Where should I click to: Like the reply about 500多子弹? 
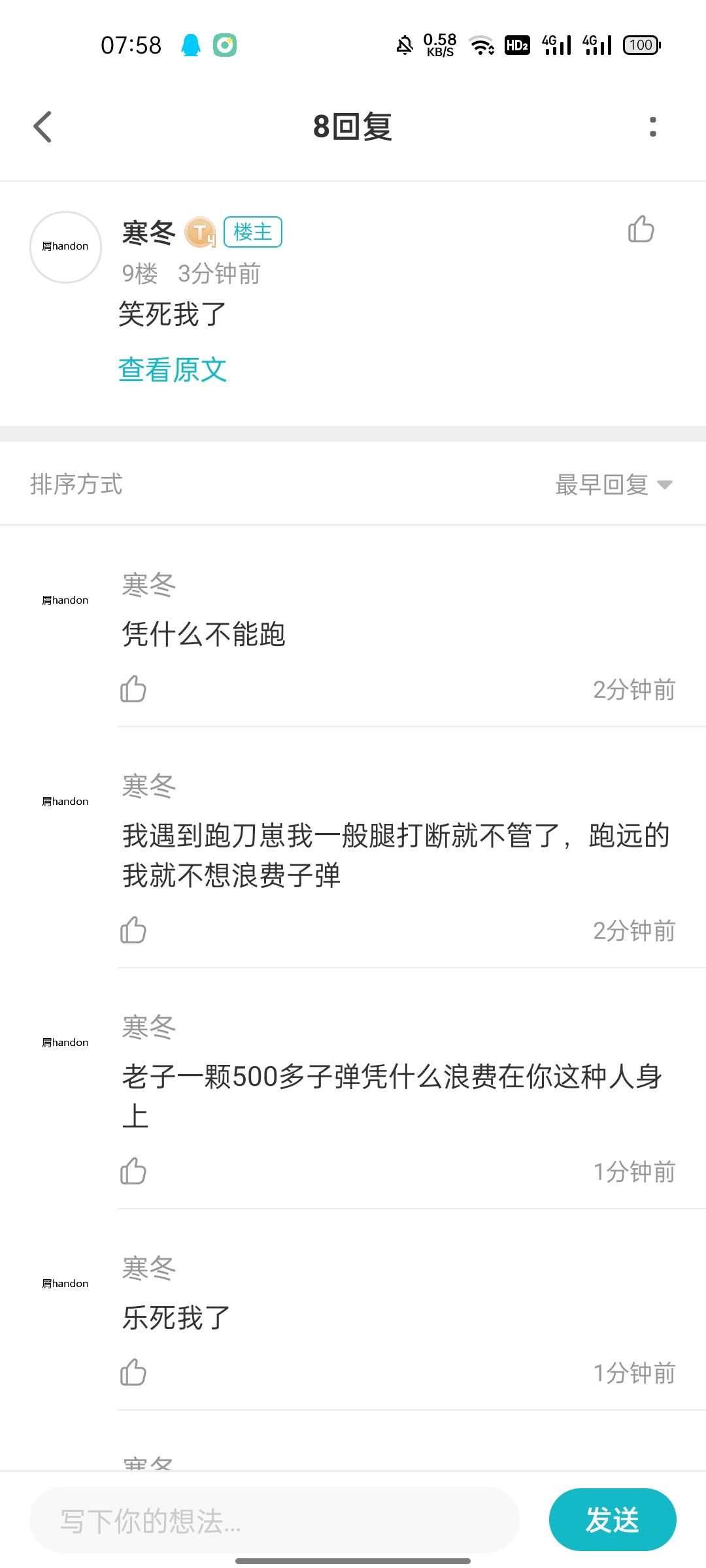pyautogui.click(x=133, y=1171)
